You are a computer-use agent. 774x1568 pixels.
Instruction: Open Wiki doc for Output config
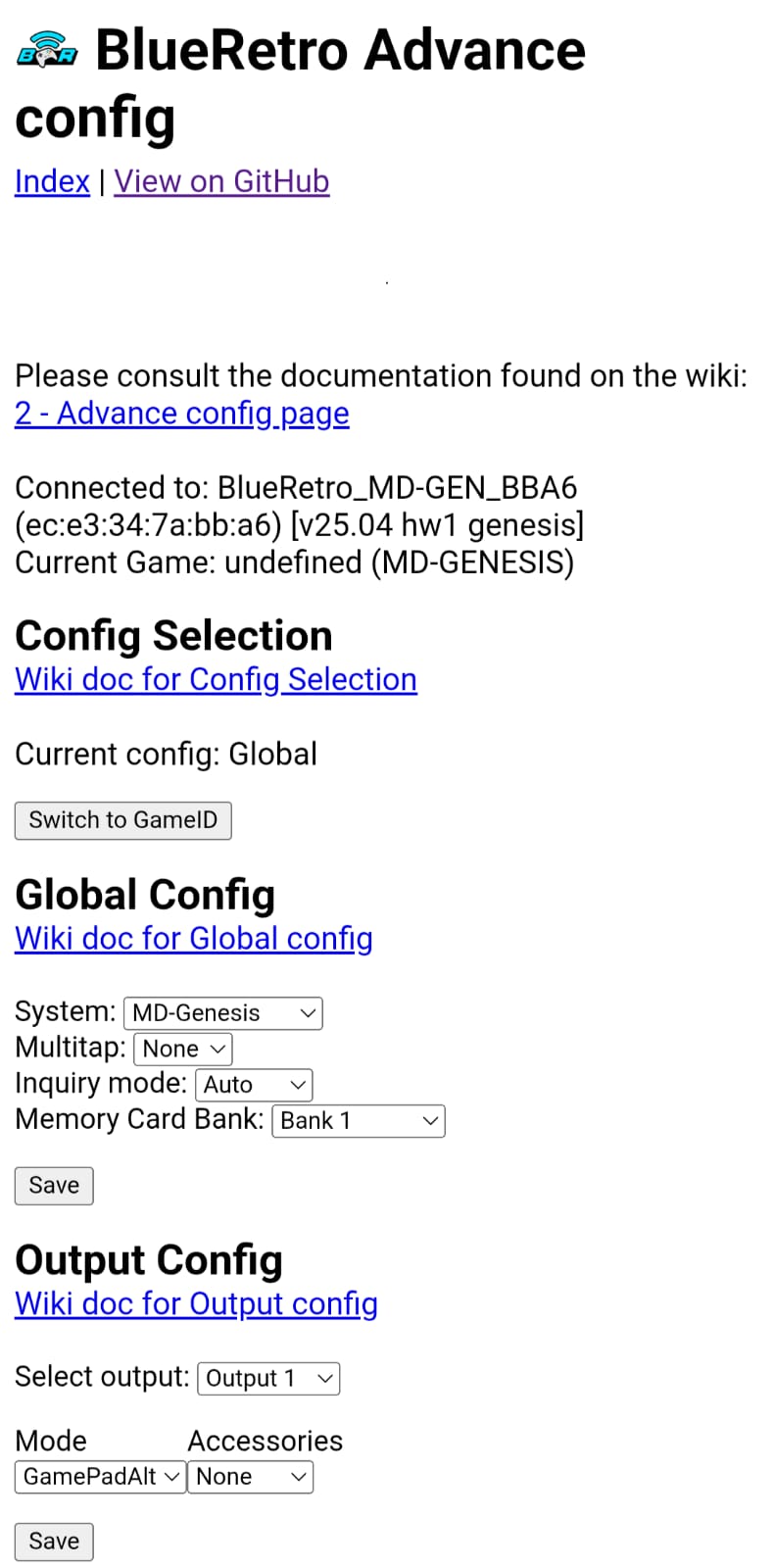click(x=196, y=1303)
